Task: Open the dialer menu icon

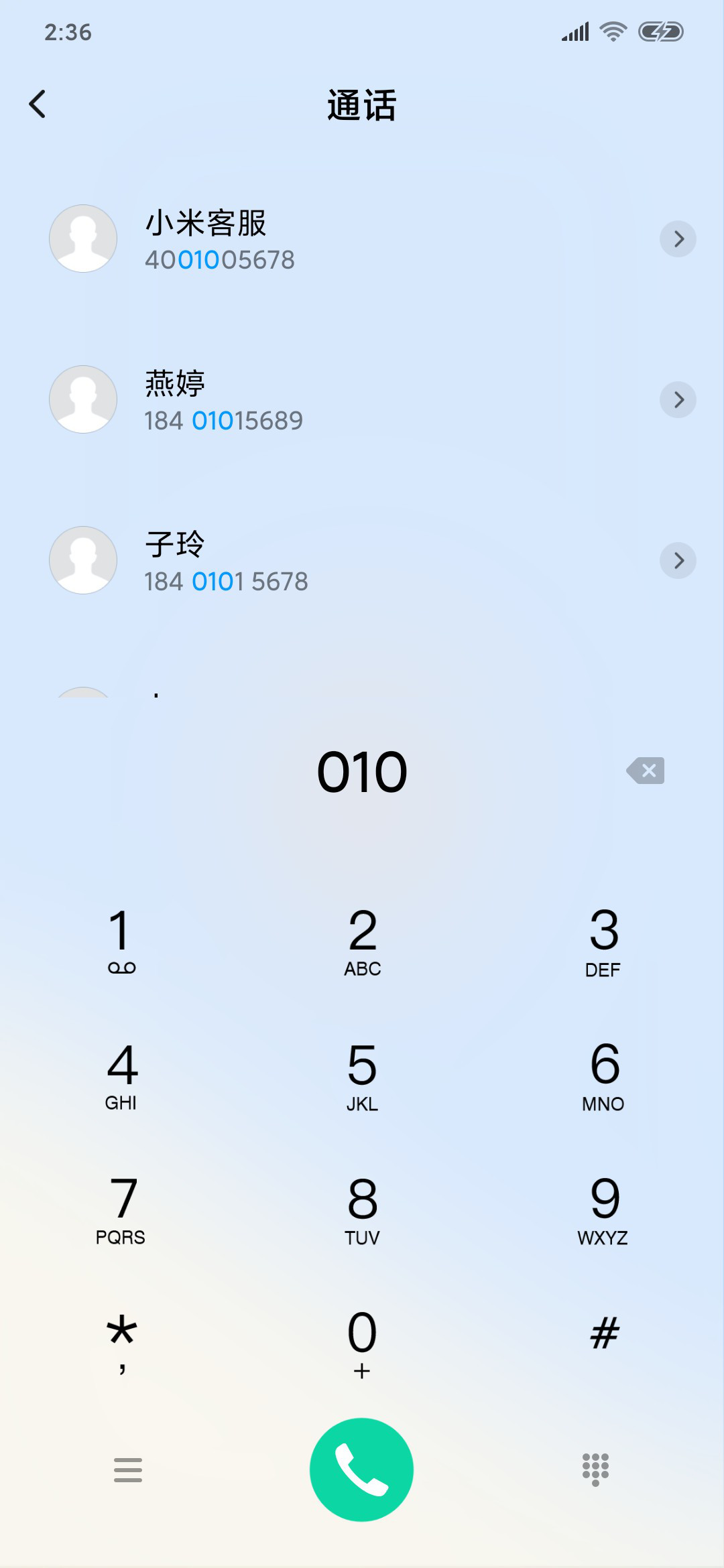Action: click(128, 1469)
